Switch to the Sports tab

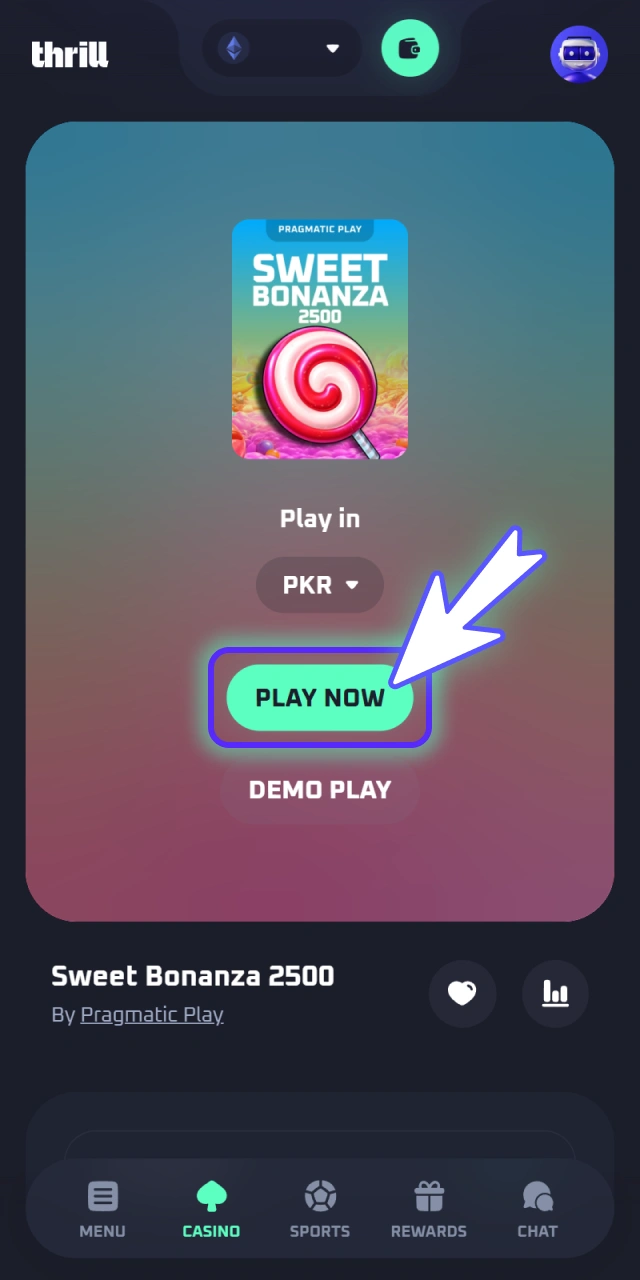pos(320,1209)
